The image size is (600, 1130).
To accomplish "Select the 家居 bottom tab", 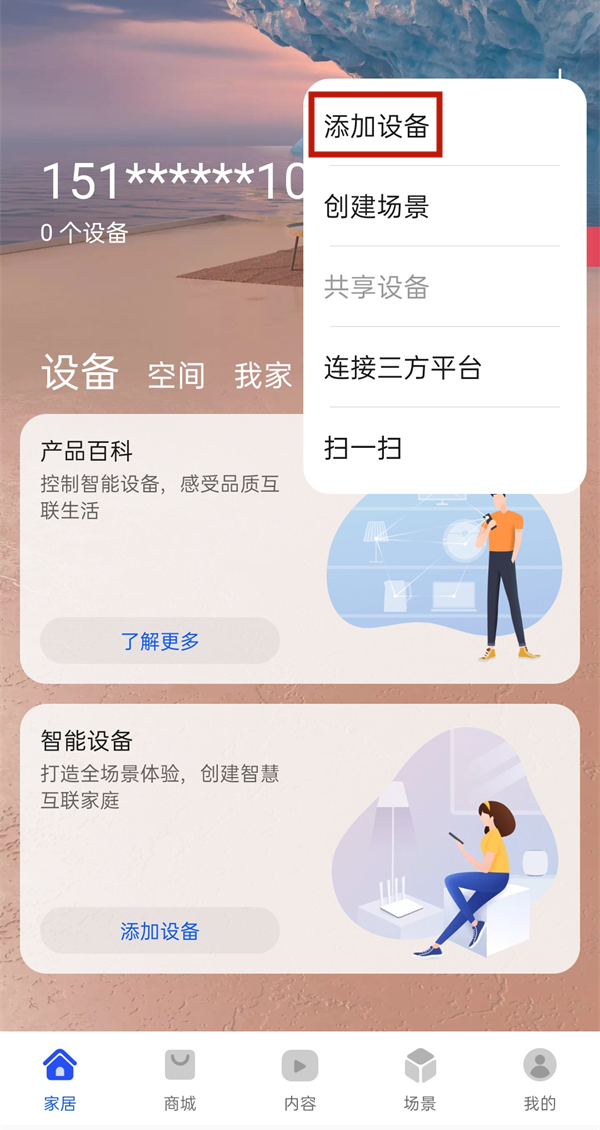I will (x=60, y=1080).
